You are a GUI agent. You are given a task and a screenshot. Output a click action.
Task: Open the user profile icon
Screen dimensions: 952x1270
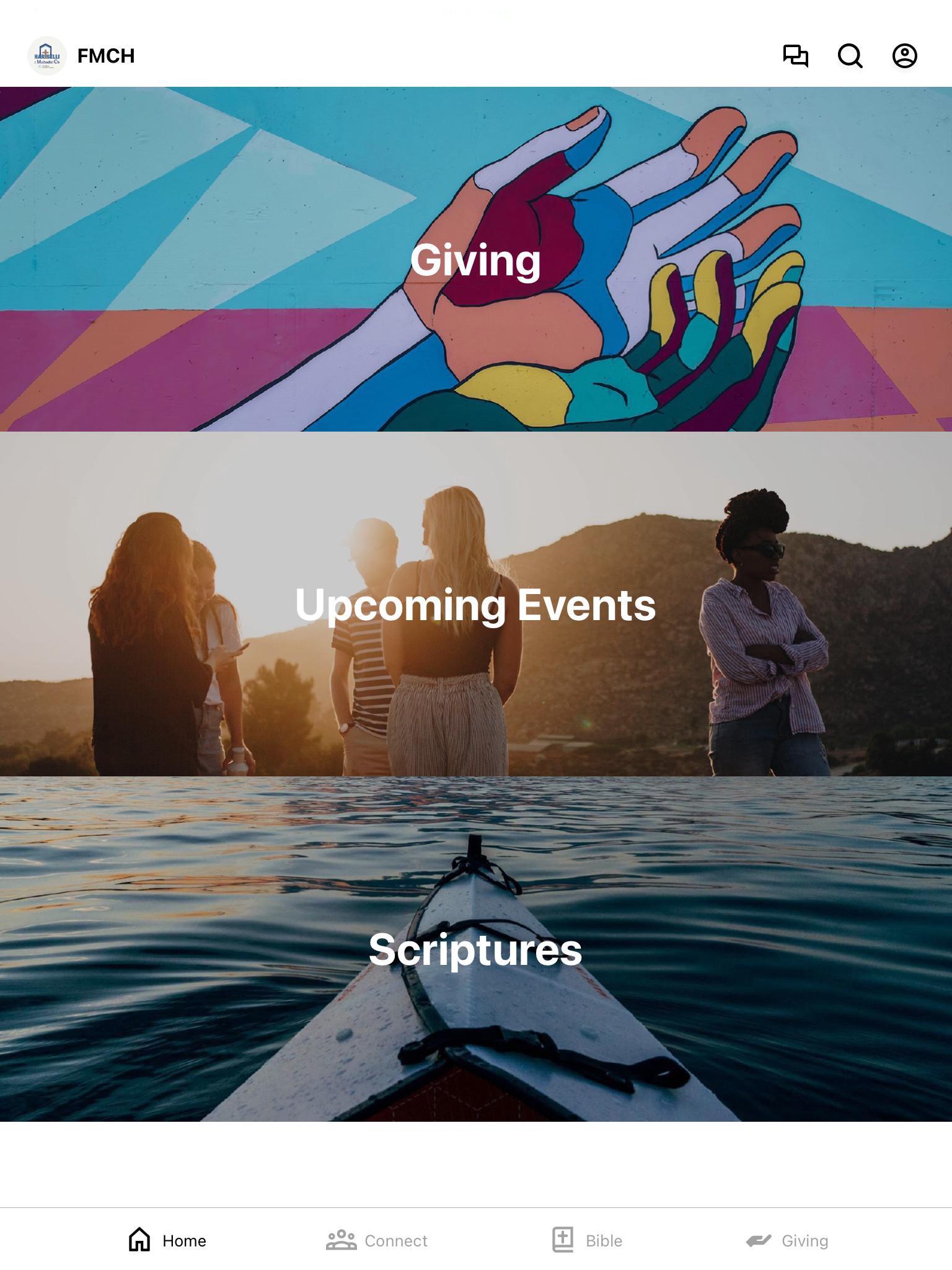(904, 56)
